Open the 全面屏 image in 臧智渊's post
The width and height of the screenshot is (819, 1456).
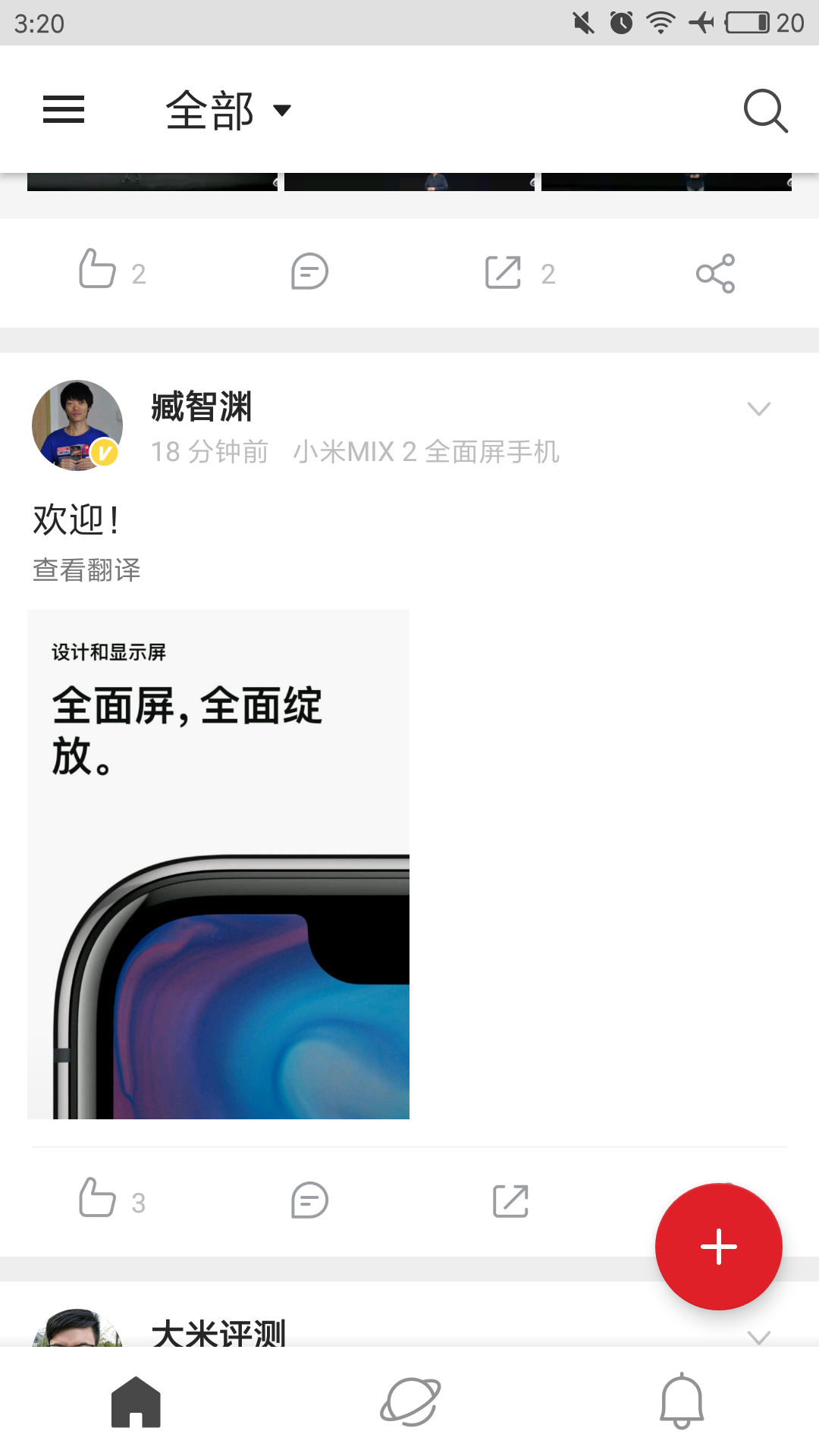coord(218,864)
